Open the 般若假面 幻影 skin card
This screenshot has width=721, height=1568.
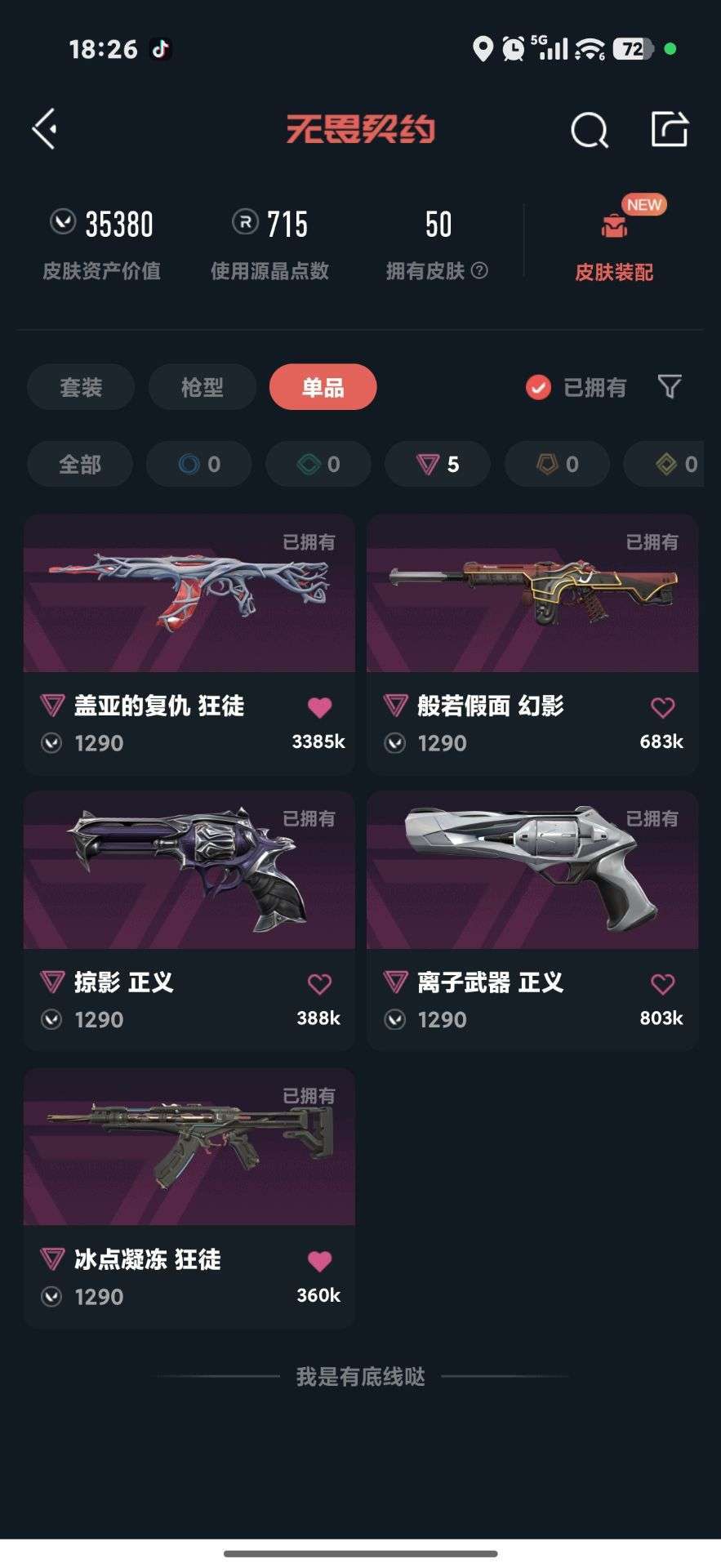click(x=532, y=644)
